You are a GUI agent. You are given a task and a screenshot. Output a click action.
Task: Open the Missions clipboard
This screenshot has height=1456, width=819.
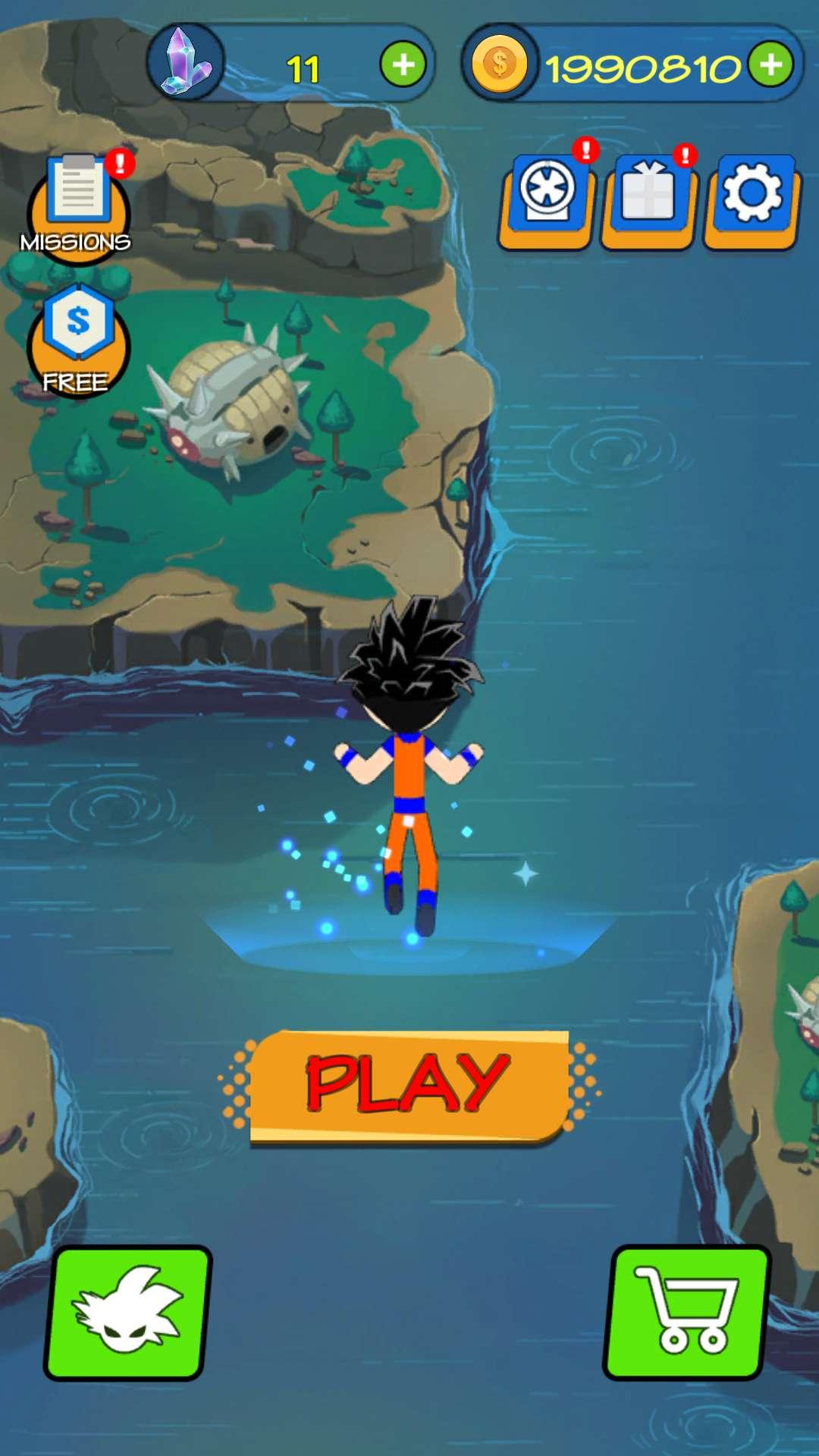tap(78, 206)
